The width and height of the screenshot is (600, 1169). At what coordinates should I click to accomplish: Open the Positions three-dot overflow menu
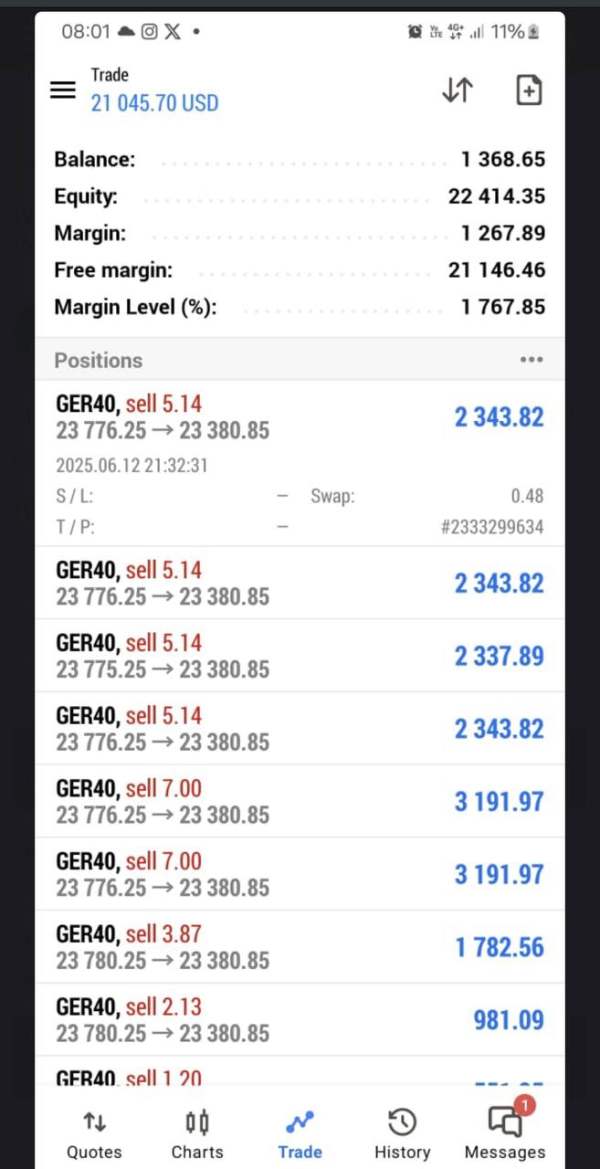532,360
